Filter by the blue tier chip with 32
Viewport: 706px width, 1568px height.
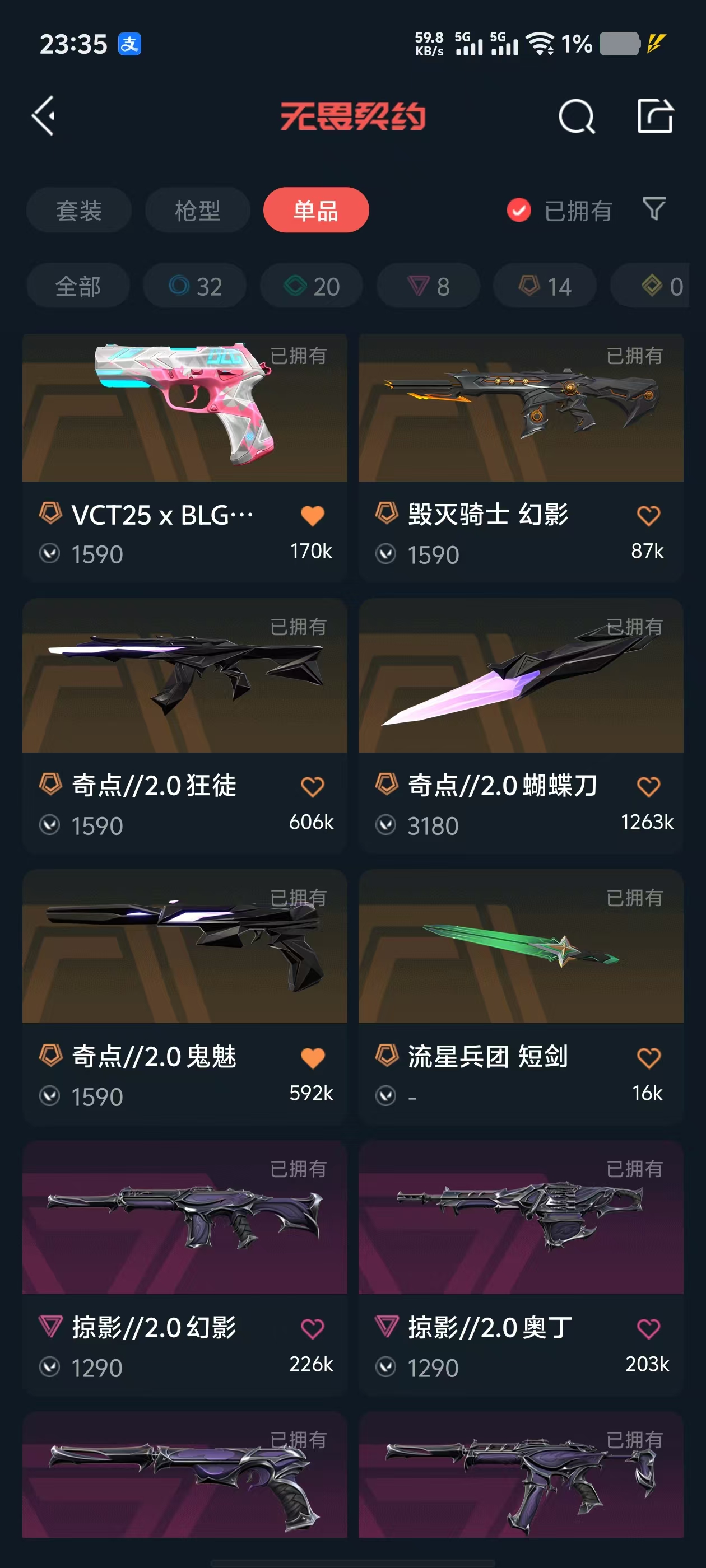click(195, 286)
